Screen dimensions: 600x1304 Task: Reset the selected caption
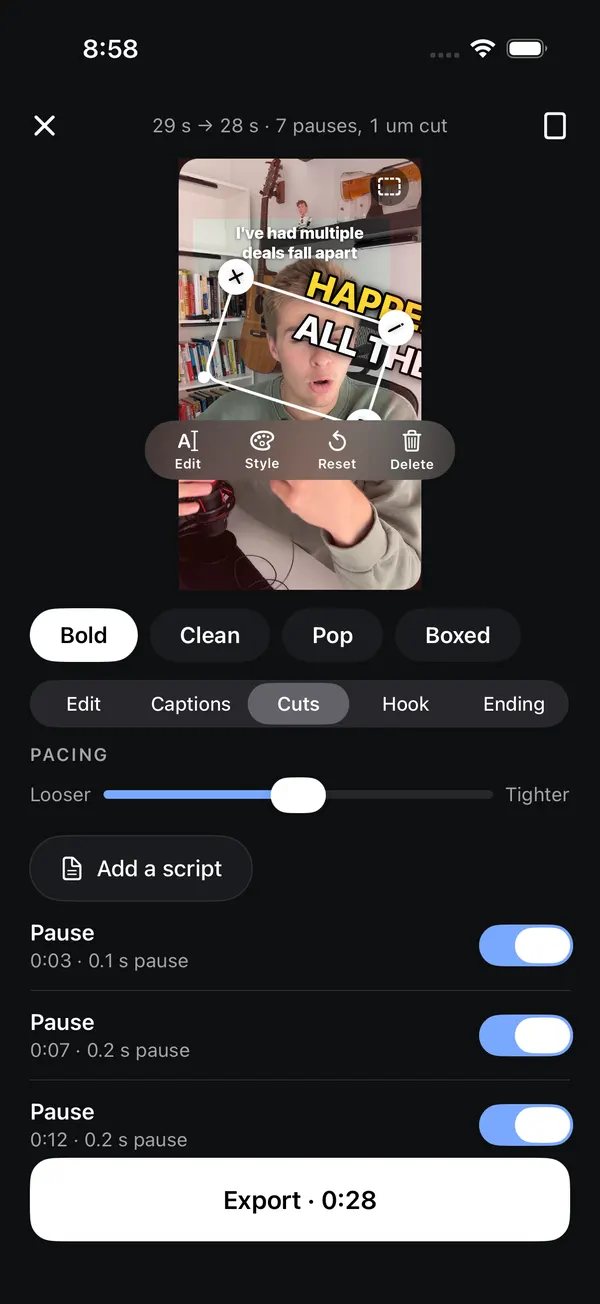click(x=337, y=450)
